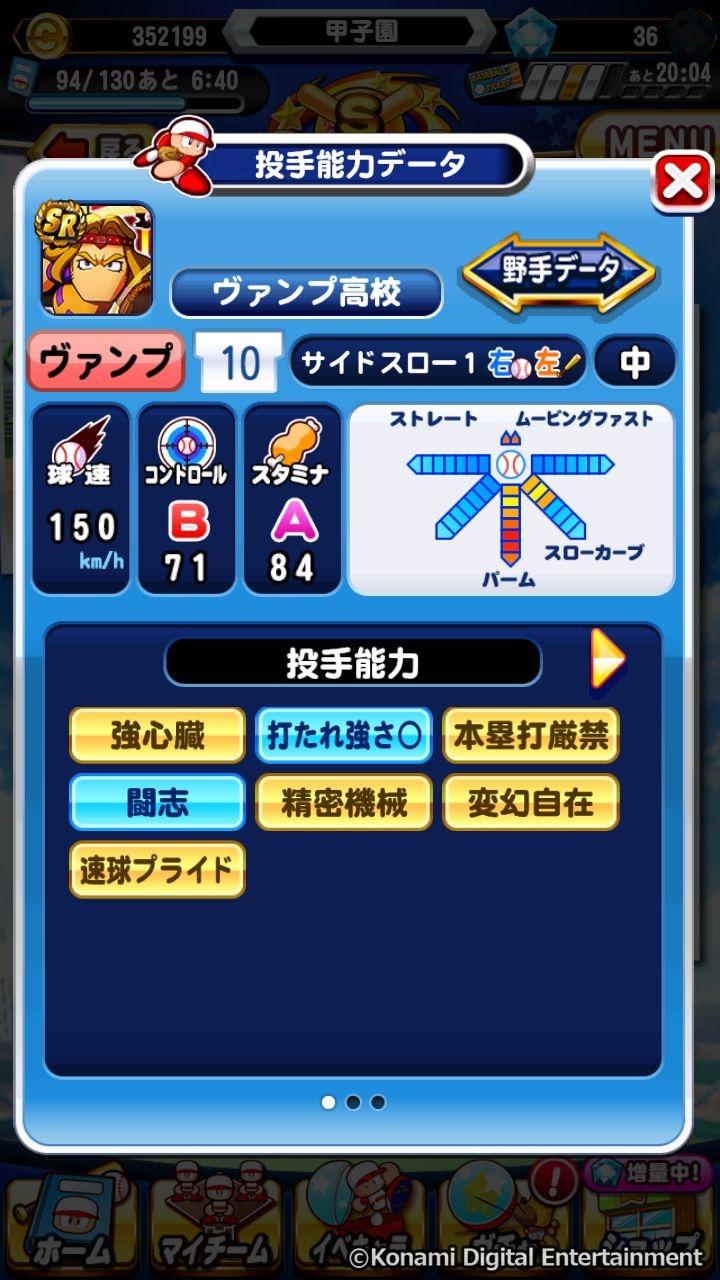The height and width of the screenshot is (1280, 720).
Task: Tap the SR character portrait
Action: coord(96,259)
